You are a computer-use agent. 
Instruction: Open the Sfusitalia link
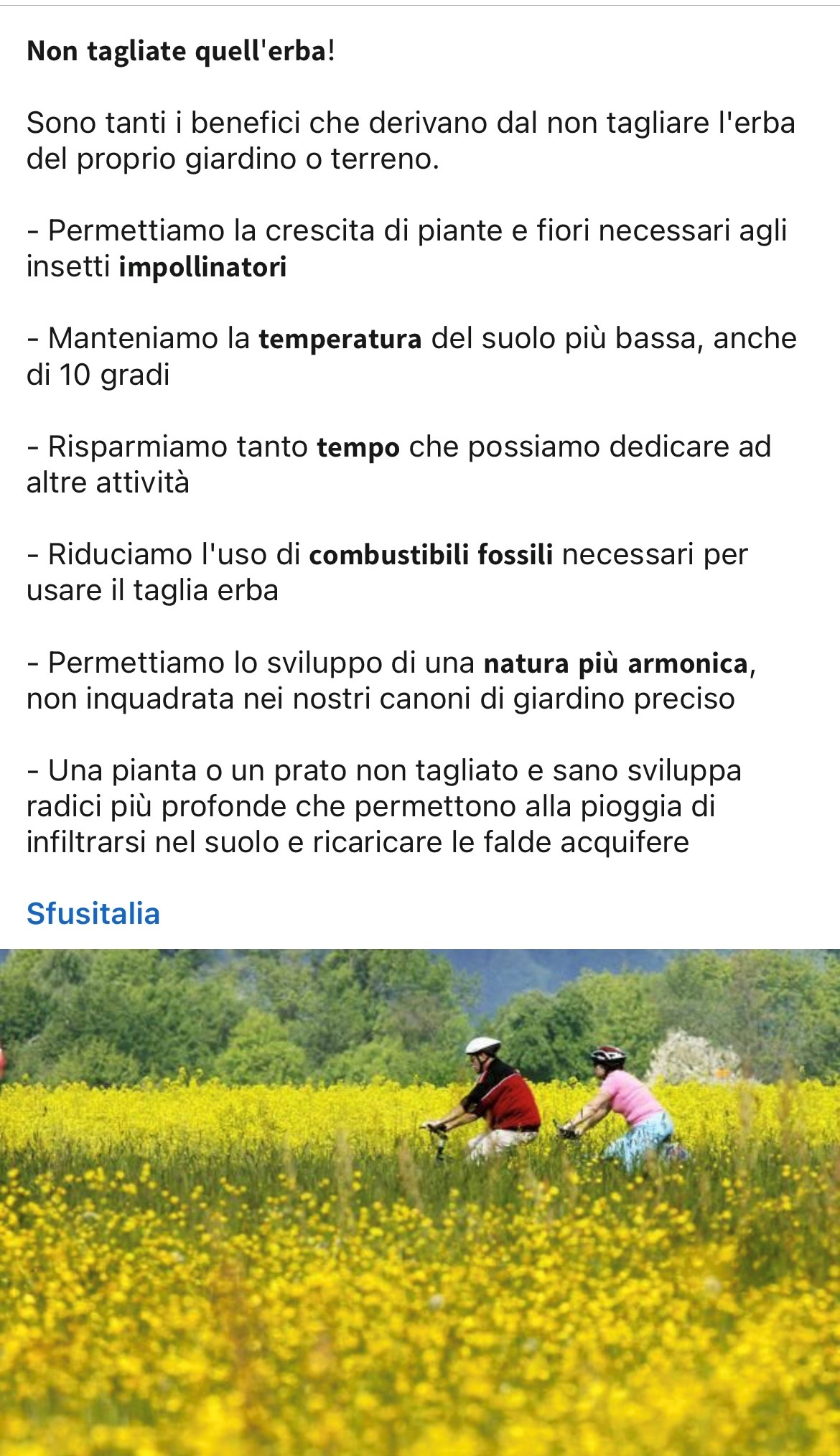point(93,914)
